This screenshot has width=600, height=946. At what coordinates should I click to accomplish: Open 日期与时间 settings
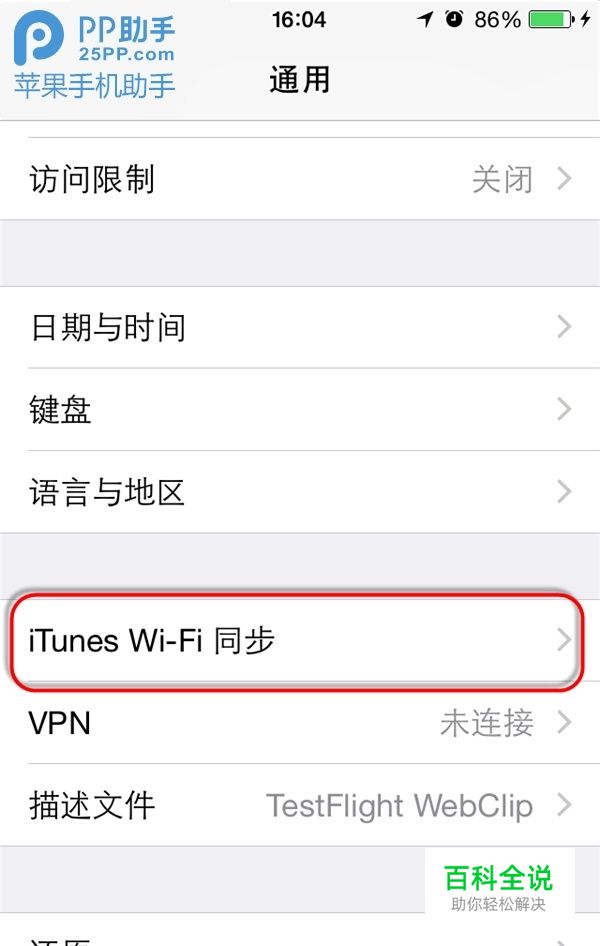300,328
